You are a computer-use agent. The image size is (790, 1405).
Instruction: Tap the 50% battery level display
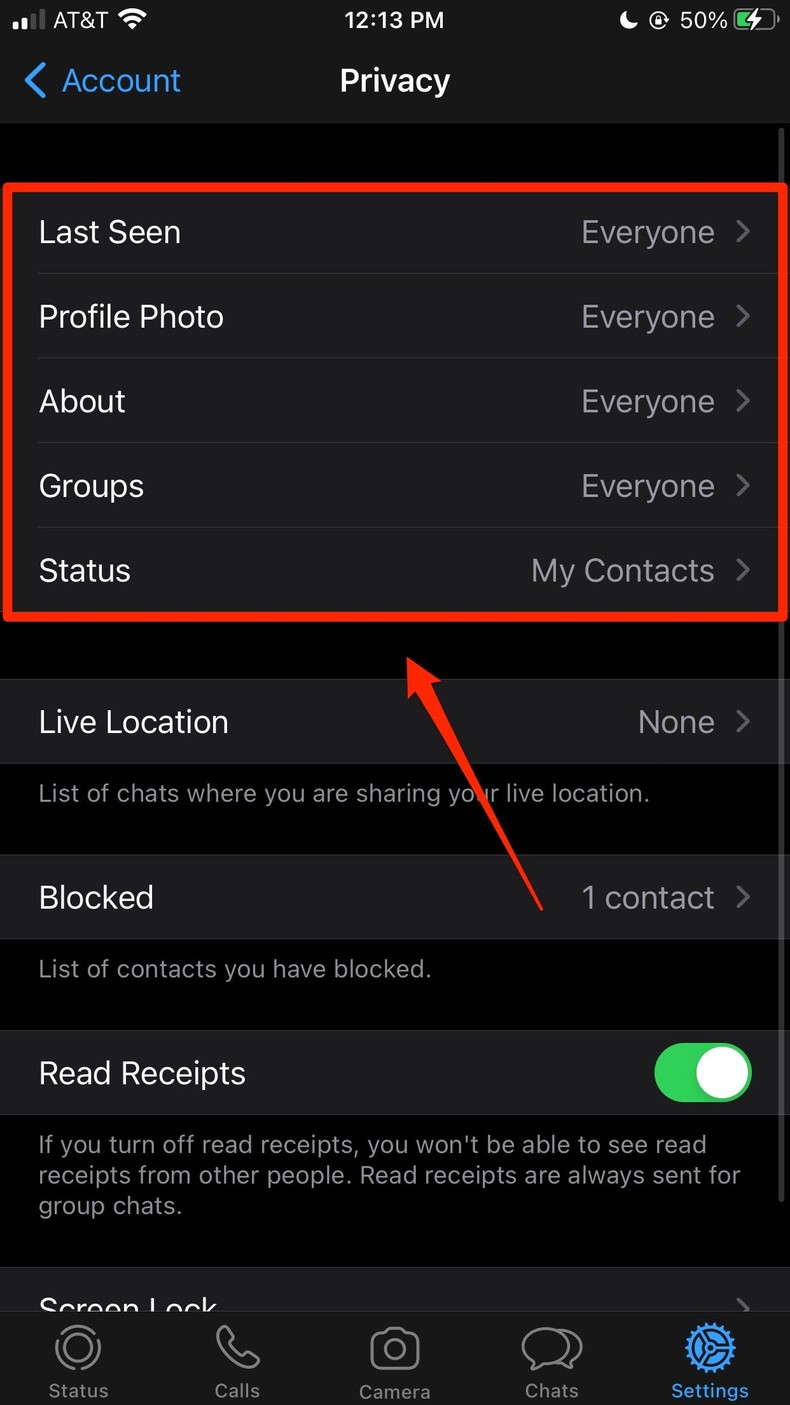coord(706,19)
